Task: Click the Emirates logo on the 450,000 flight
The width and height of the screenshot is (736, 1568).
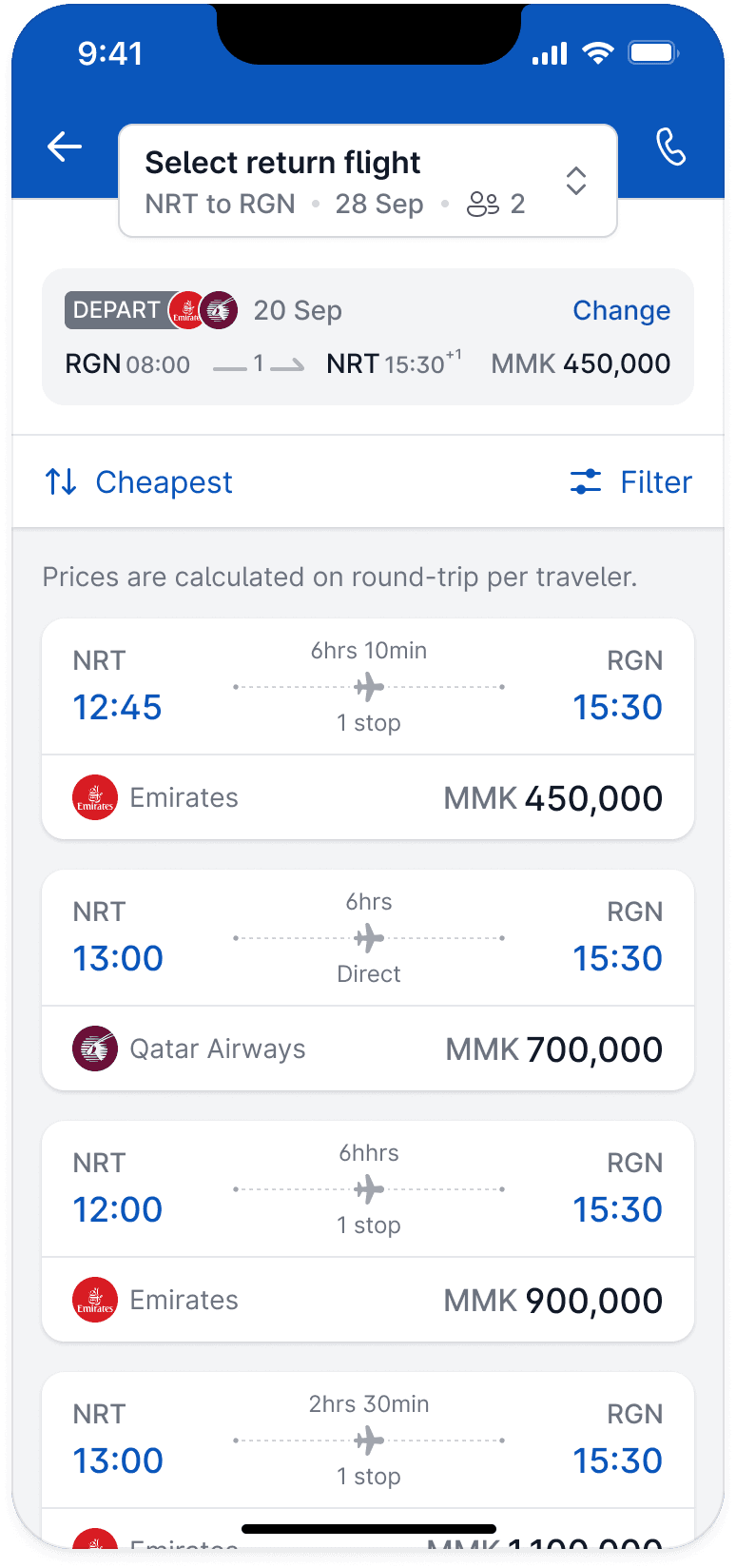Action: tap(94, 797)
